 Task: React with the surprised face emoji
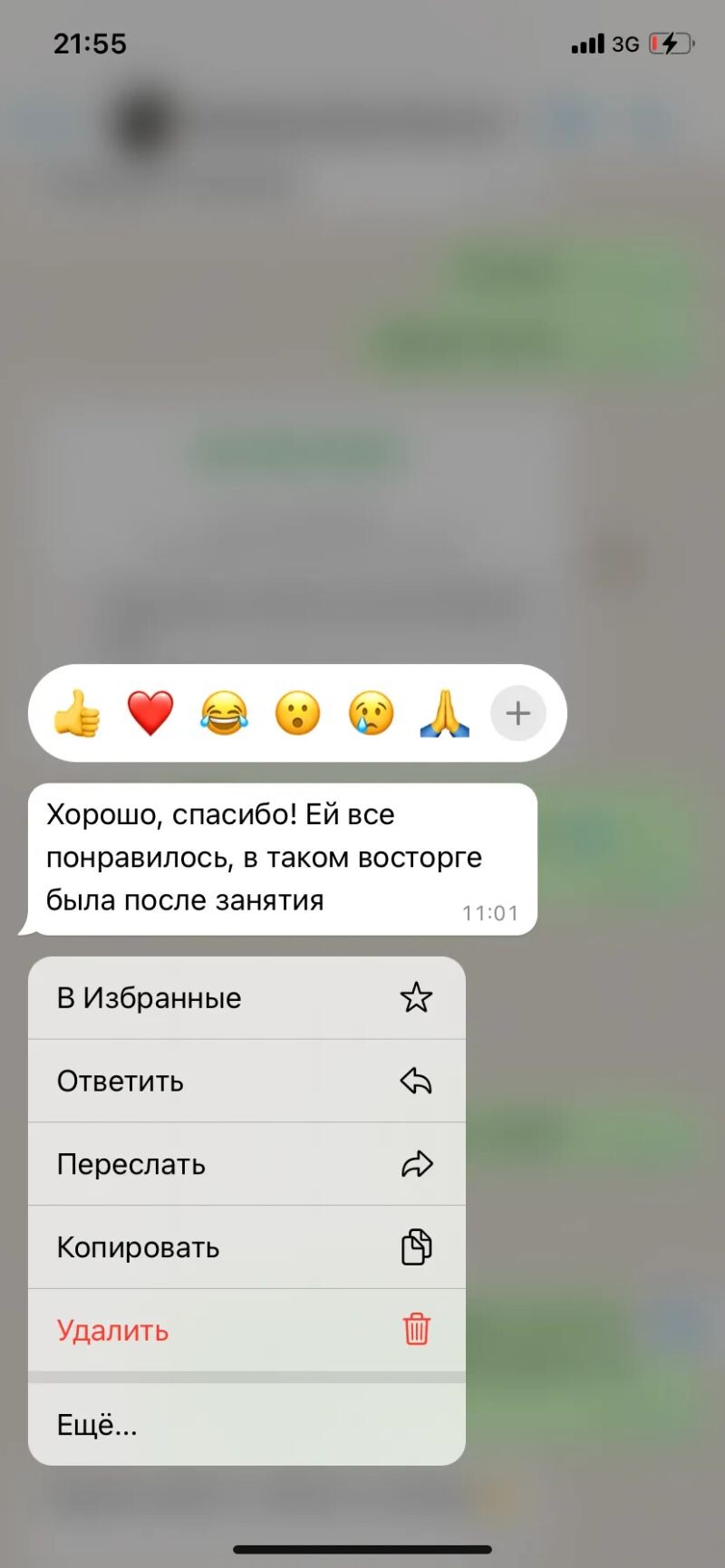(x=297, y=713)
